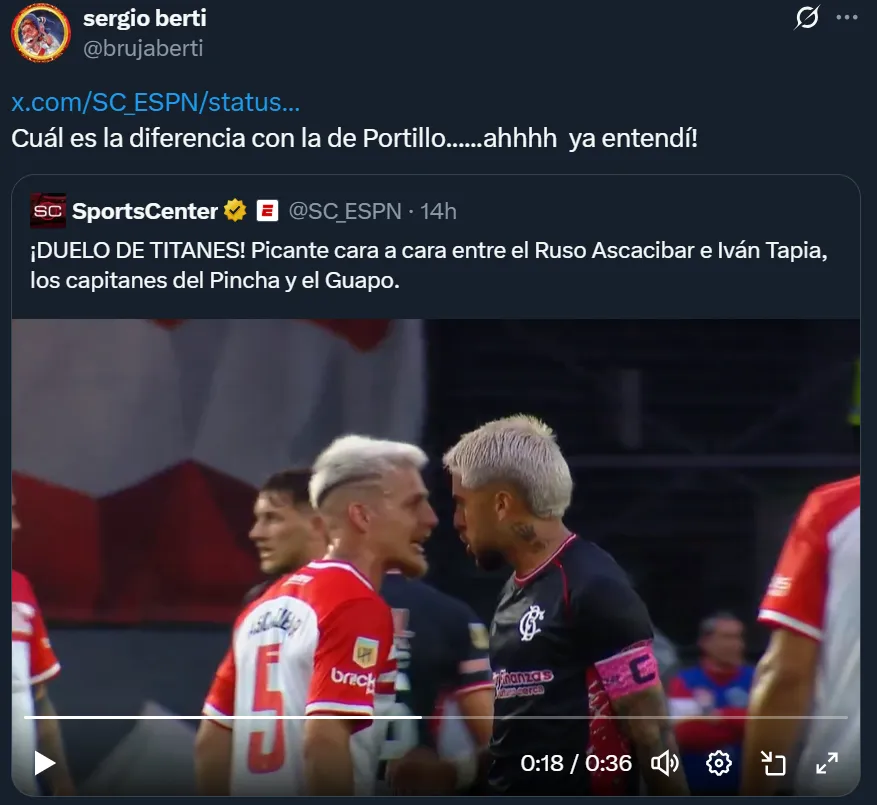This screenshot has width=877, height=805.
Task: Enable picture-in-picture for the video
Action: click(773, 763)
